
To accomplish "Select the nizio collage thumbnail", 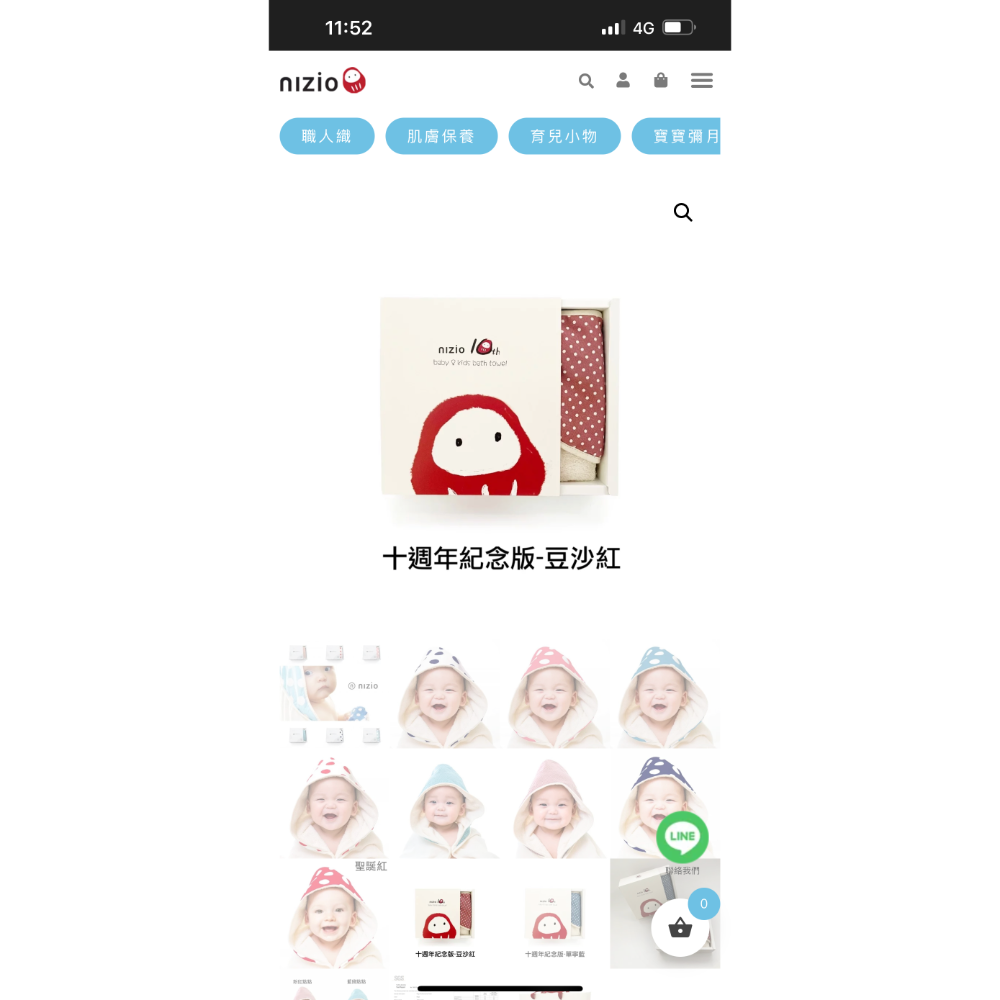I will 334,695.
